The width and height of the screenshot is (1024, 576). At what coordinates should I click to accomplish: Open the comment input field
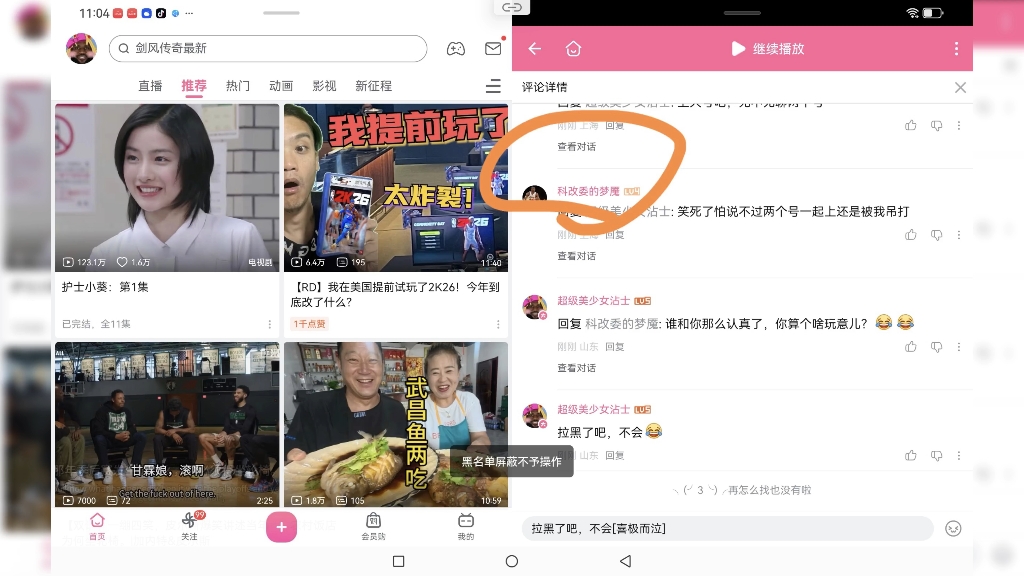727,528
